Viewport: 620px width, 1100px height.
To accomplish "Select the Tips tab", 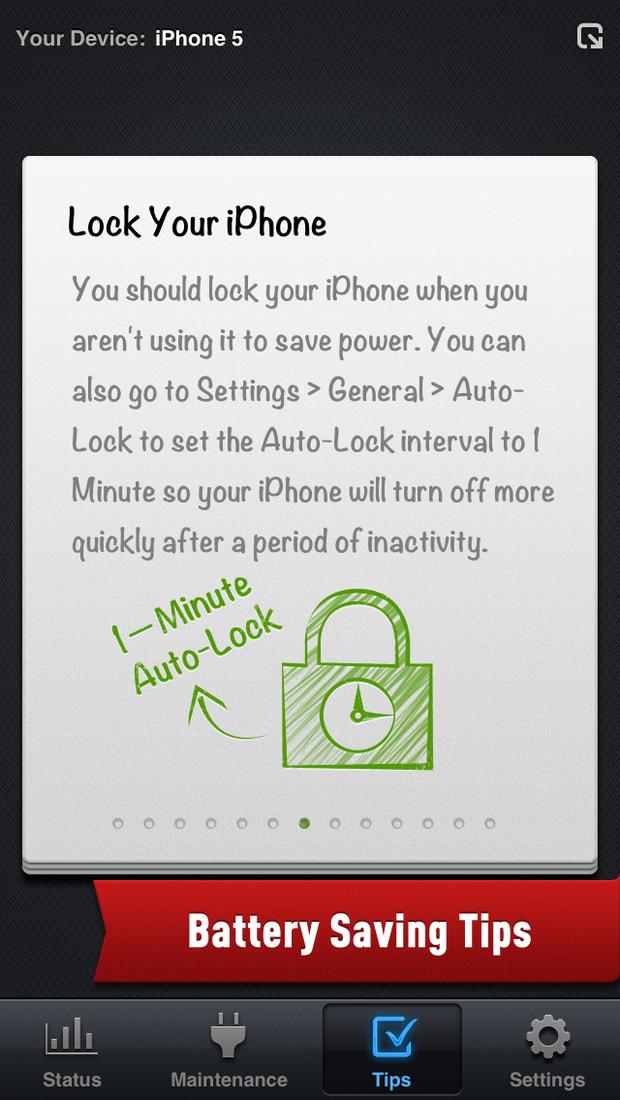I will [x=391, y=1050].
